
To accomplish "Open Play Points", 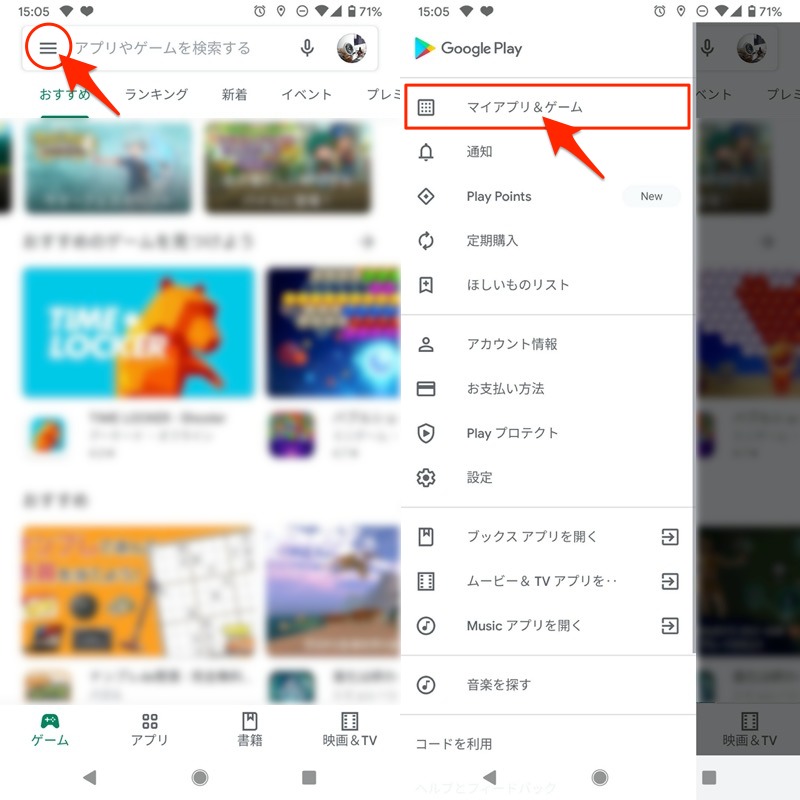I will [499, 196].
